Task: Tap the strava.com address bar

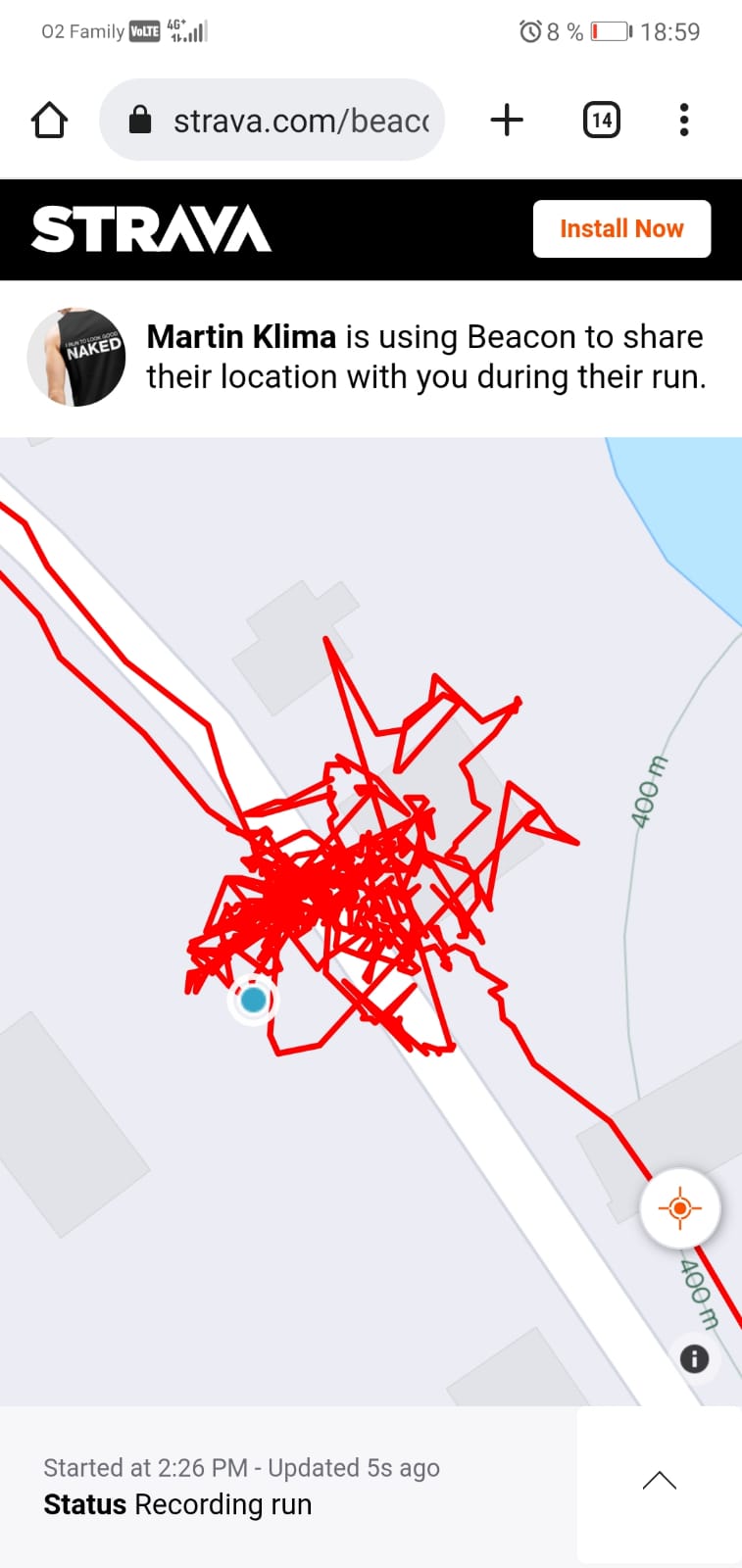Action: tap(272, 120)
